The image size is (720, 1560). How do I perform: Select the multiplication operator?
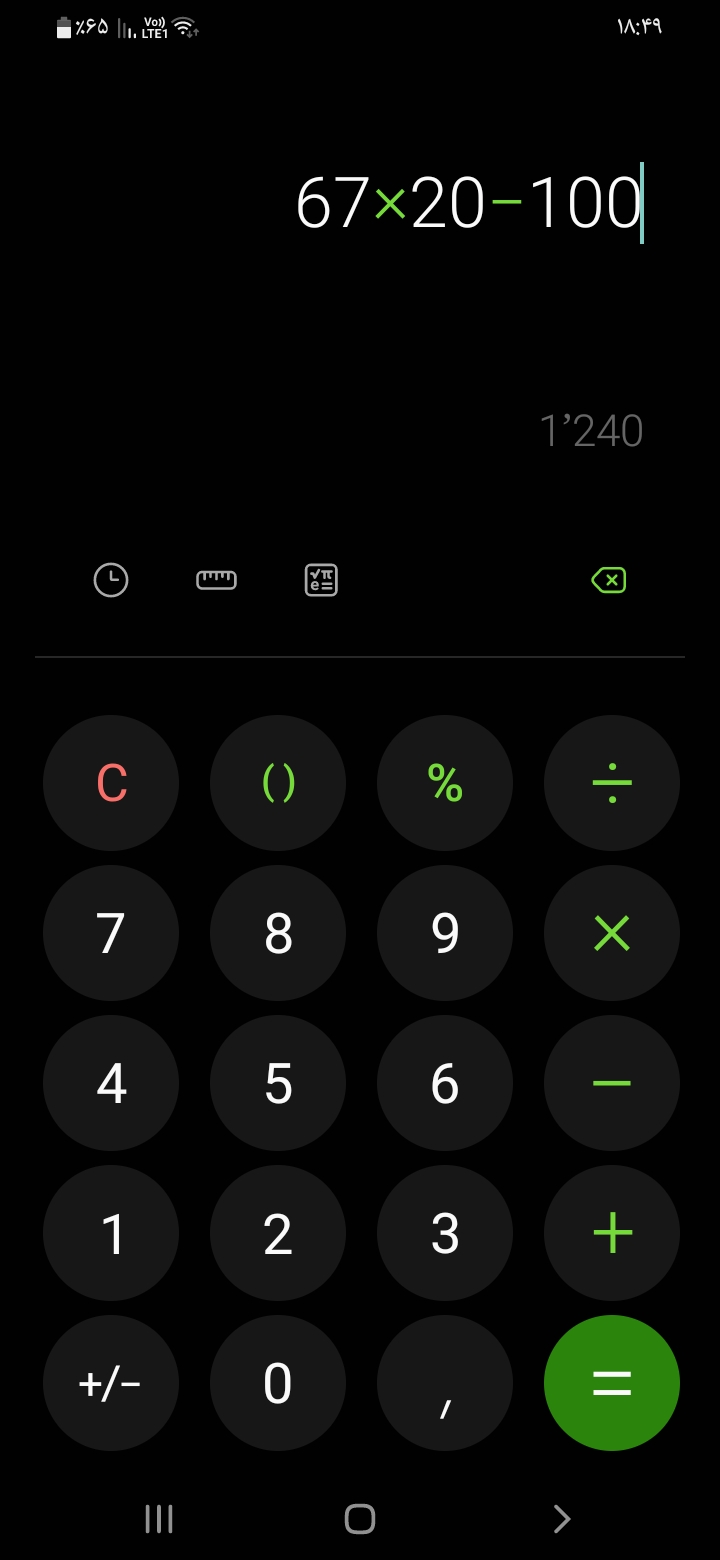coord(612,933)
